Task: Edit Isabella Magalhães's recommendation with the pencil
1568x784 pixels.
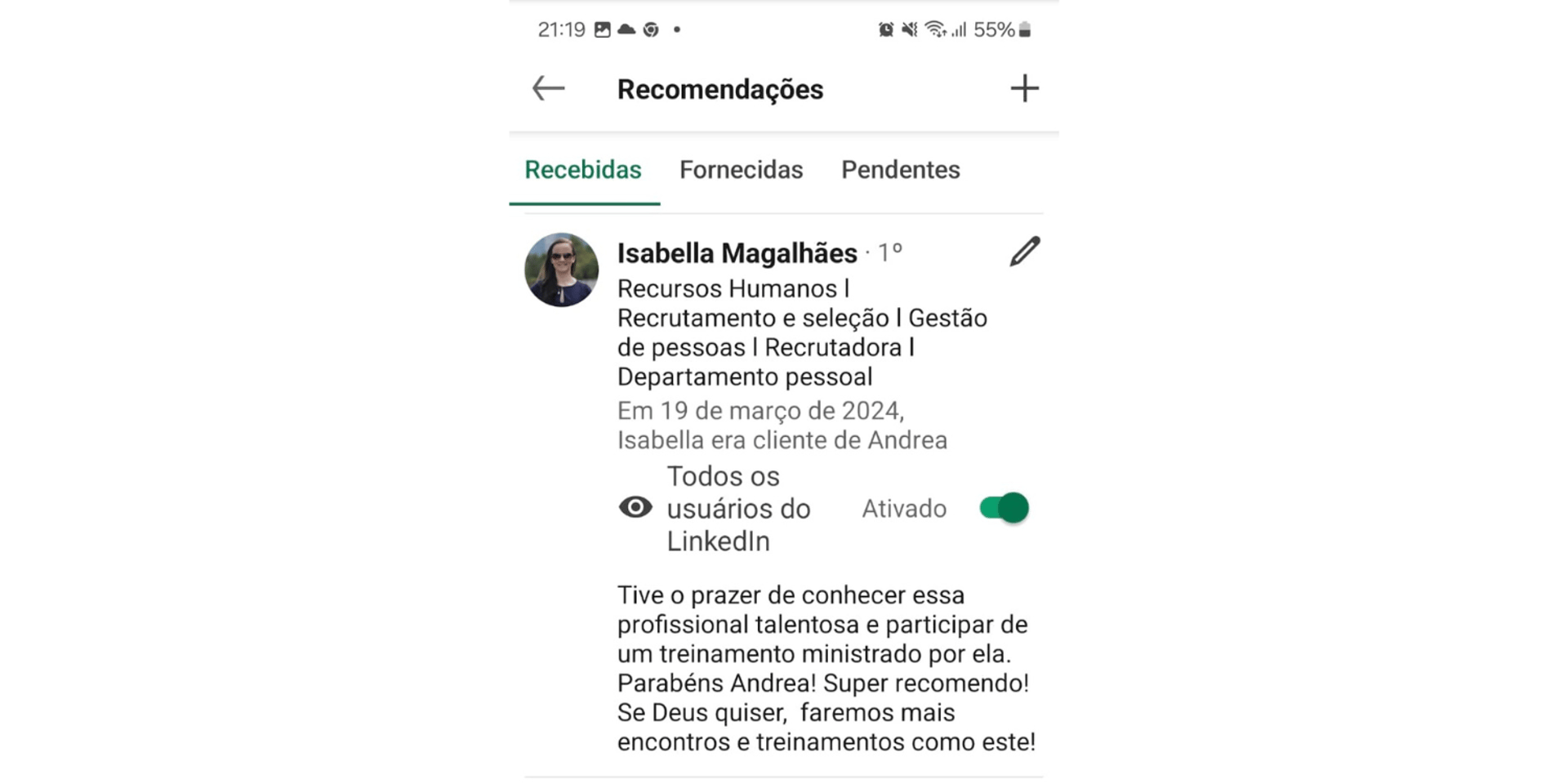Action: [1024, 252]
